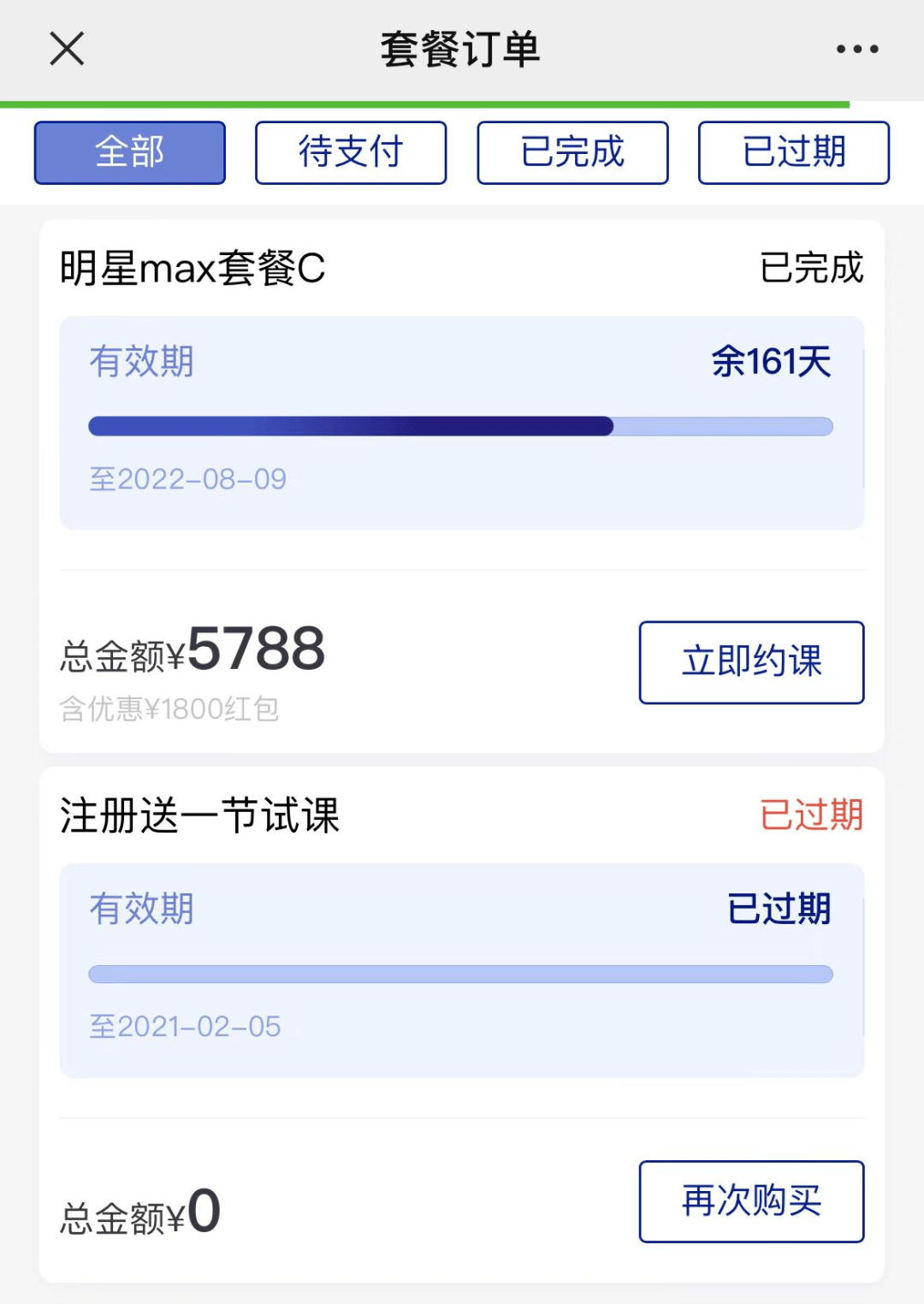Click the validity progress bar of 明星max套餐C
The image size is (924, 1304).
tap(461, 425)
